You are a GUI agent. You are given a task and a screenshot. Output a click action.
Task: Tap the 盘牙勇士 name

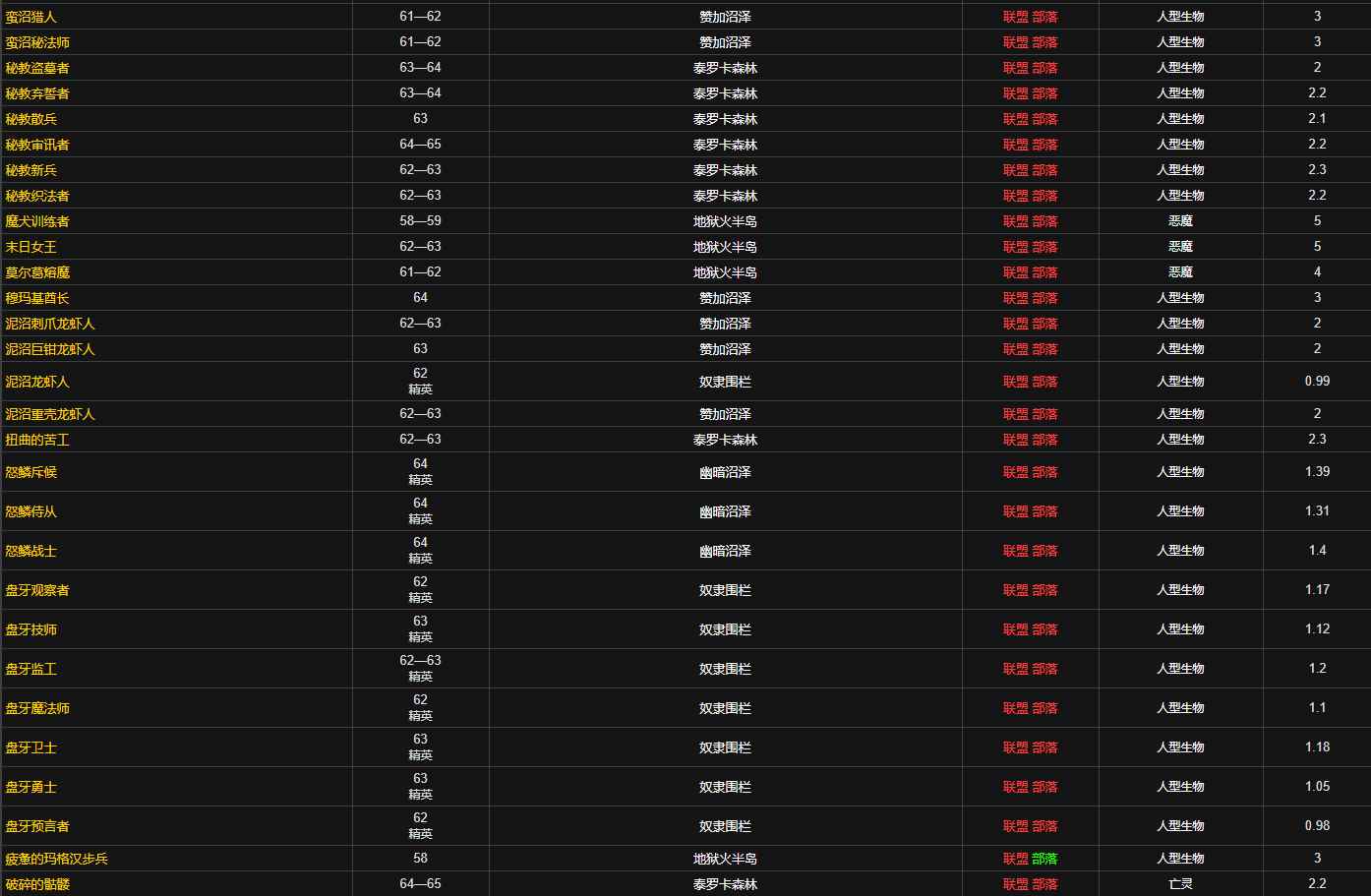click(31, 787)
